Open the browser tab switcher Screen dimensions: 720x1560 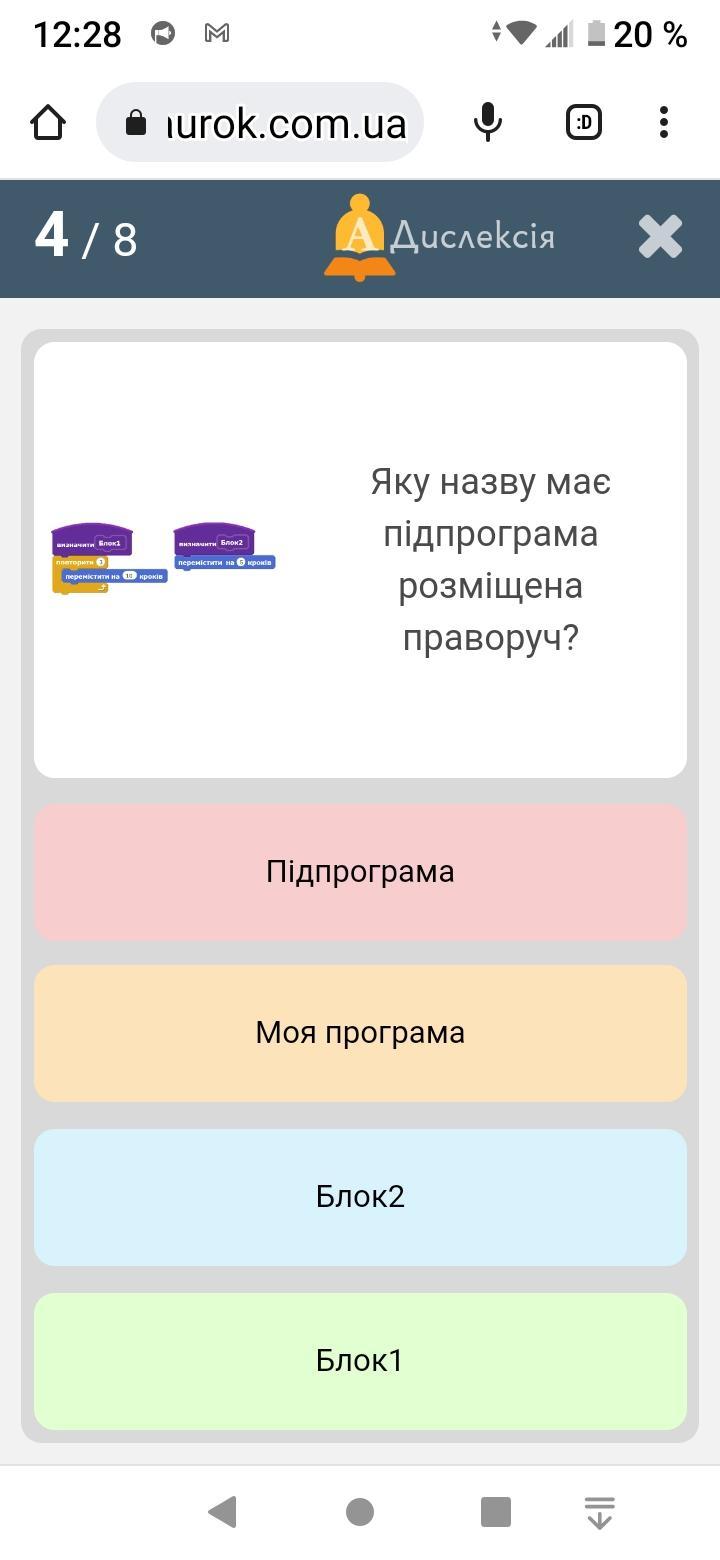(583, 123)
